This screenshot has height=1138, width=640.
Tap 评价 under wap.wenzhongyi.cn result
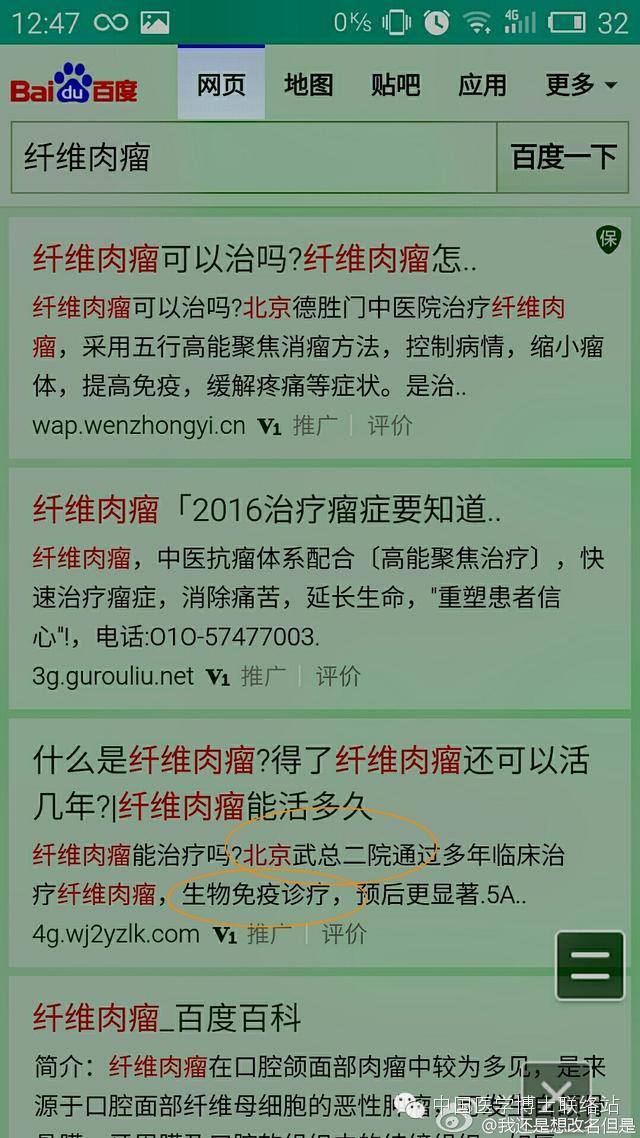[390, 426]
